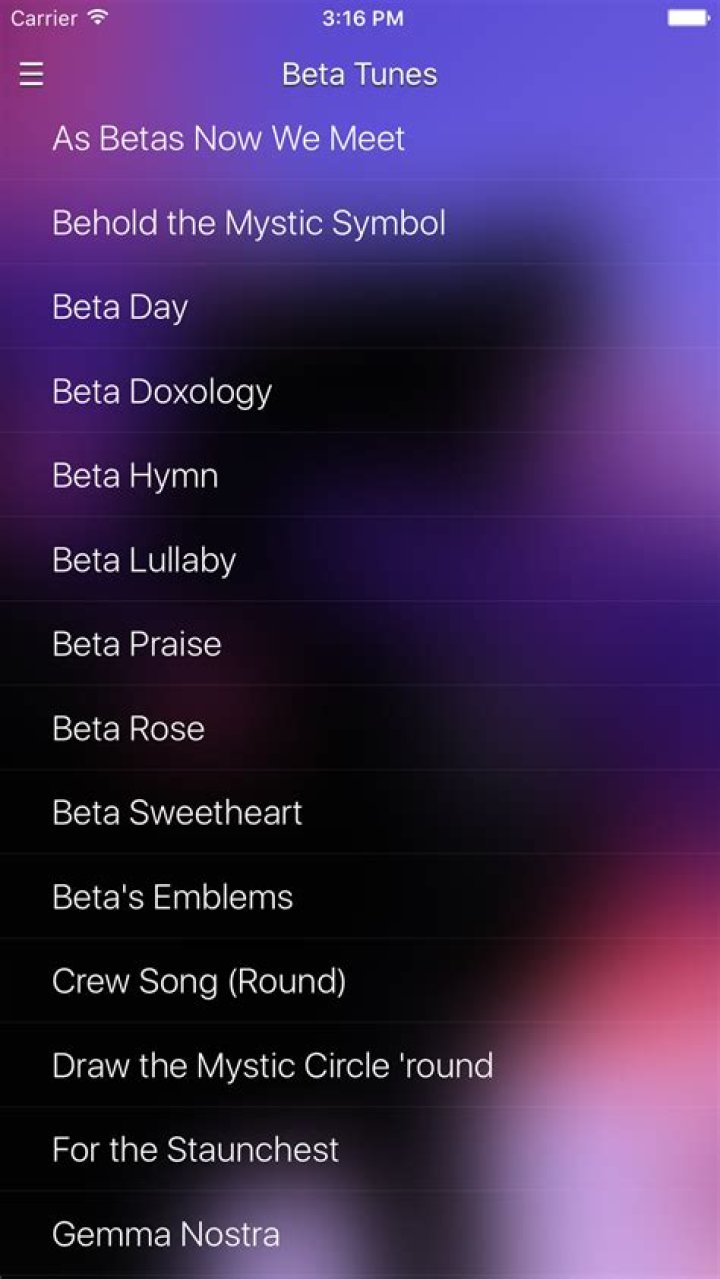The image size is (720, 1279).
Task: Select Beta's Emblems
Action: pos(360,896)
